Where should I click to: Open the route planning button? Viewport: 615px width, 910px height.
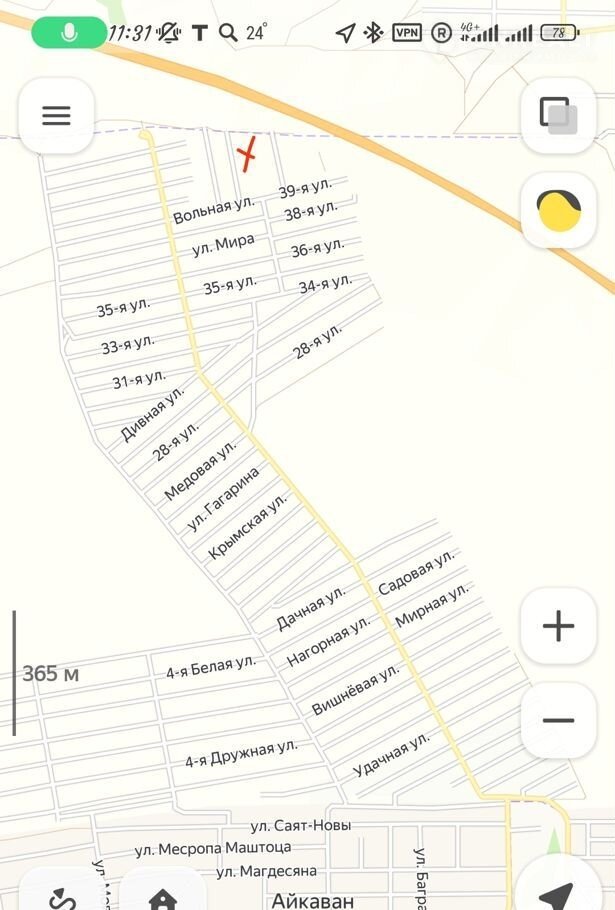(62, 893)
